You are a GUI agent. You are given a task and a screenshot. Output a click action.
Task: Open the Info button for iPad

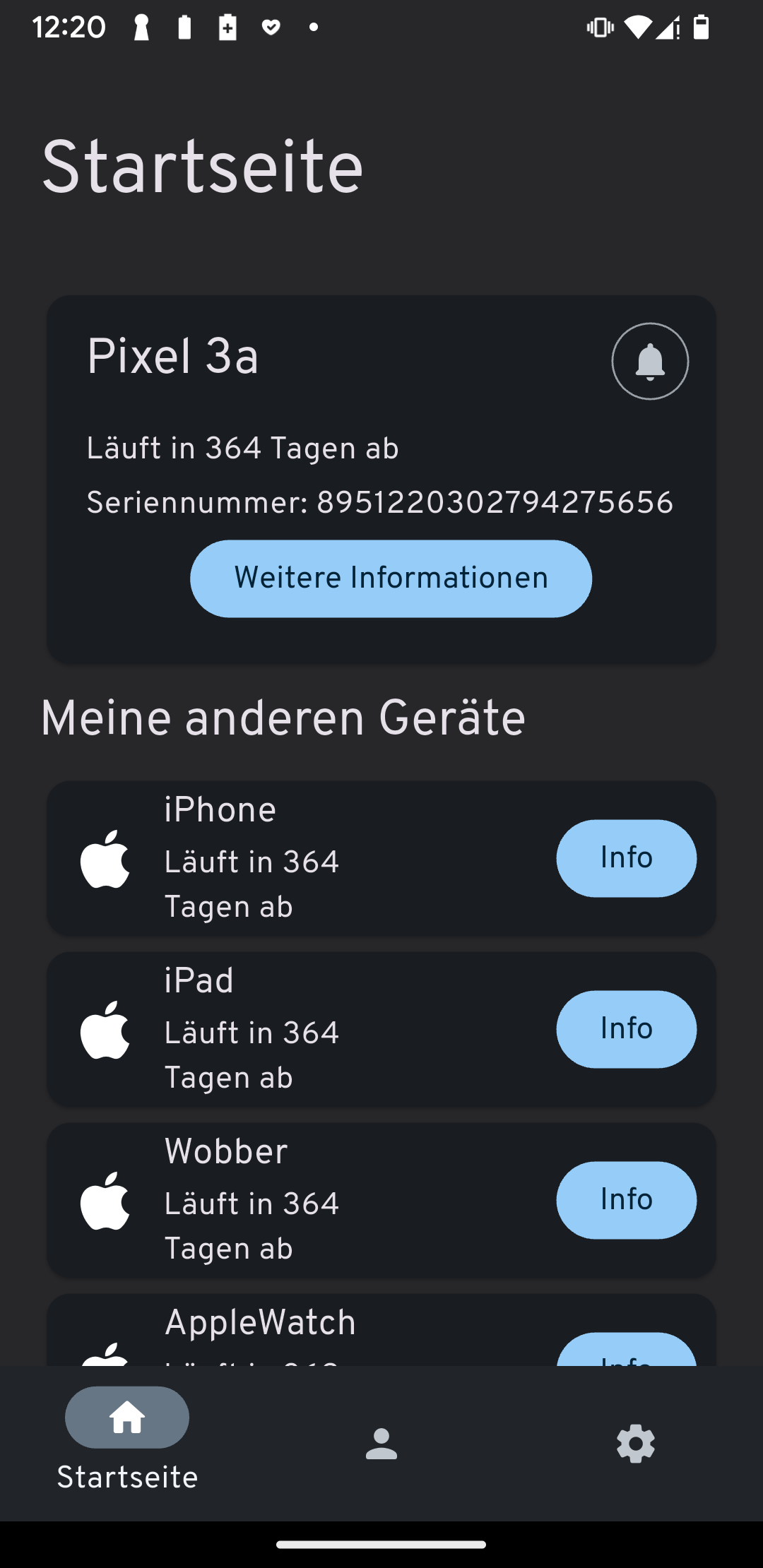pos(626,1029)
